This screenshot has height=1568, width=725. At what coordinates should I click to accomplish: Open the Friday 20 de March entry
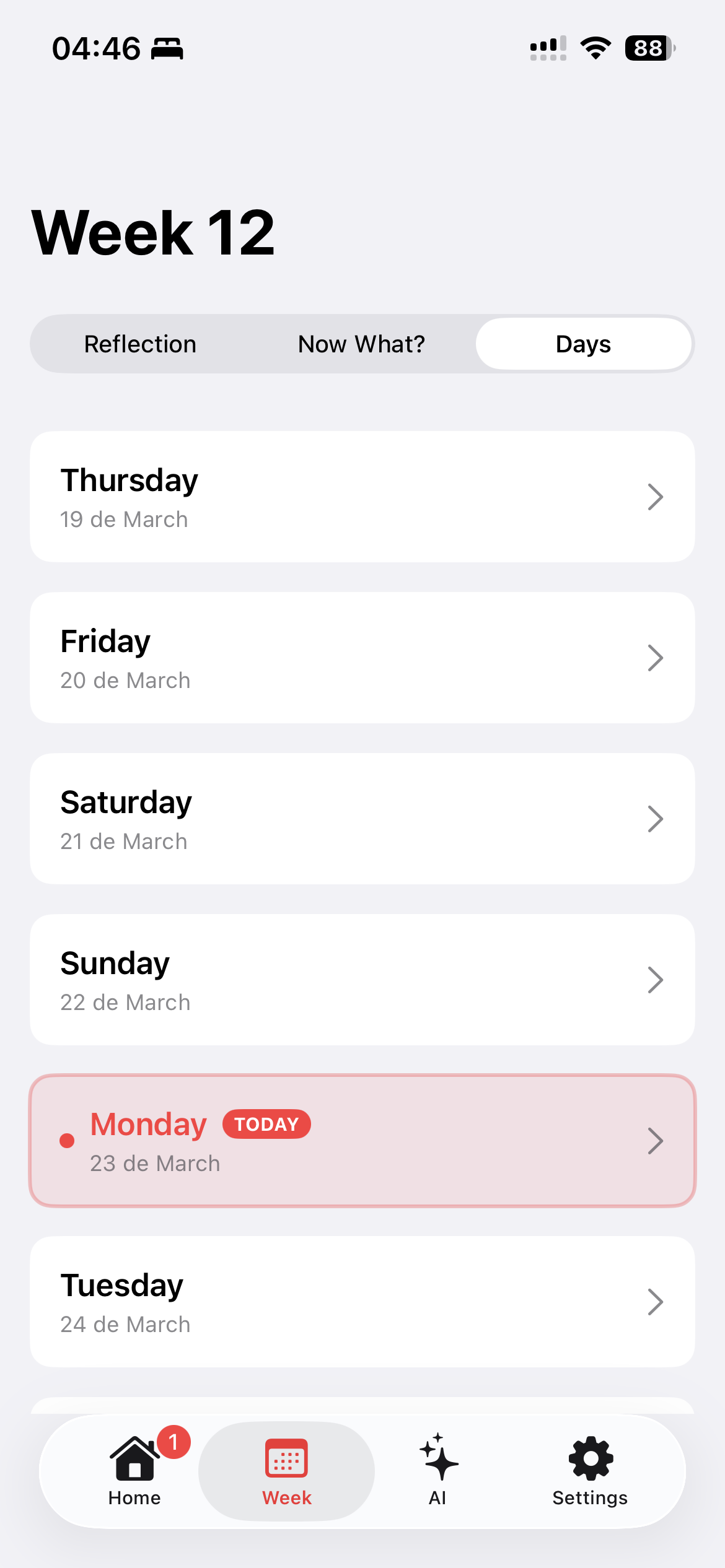362,658
